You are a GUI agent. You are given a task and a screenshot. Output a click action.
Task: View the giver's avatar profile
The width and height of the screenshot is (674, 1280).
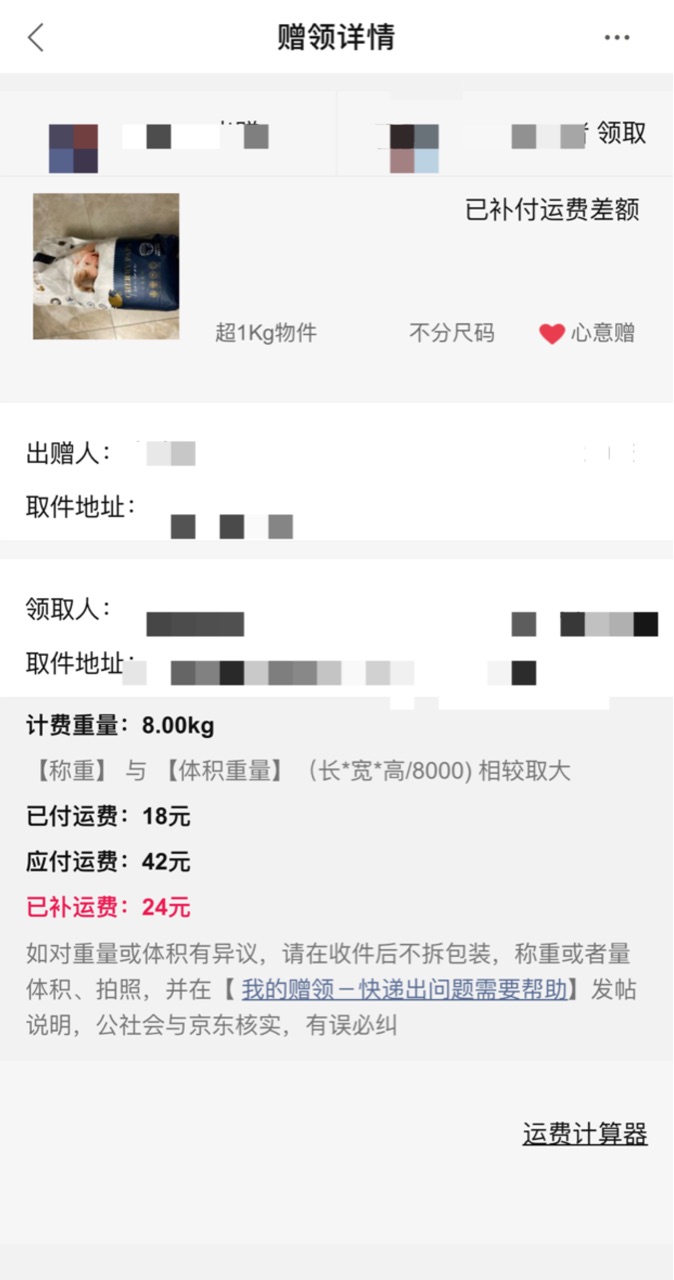(x=73, y=148)
